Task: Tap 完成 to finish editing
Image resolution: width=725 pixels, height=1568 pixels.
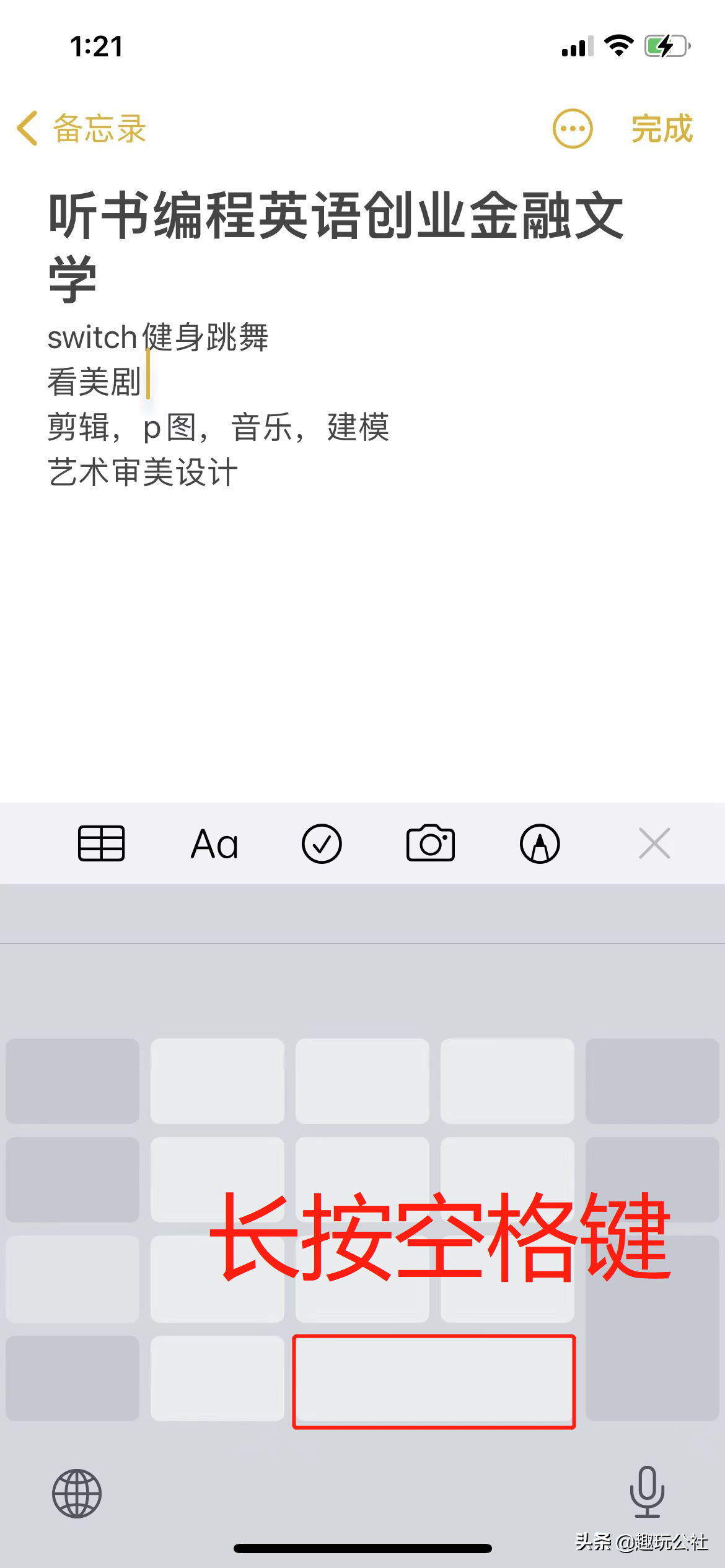Action: click(661, 129)
